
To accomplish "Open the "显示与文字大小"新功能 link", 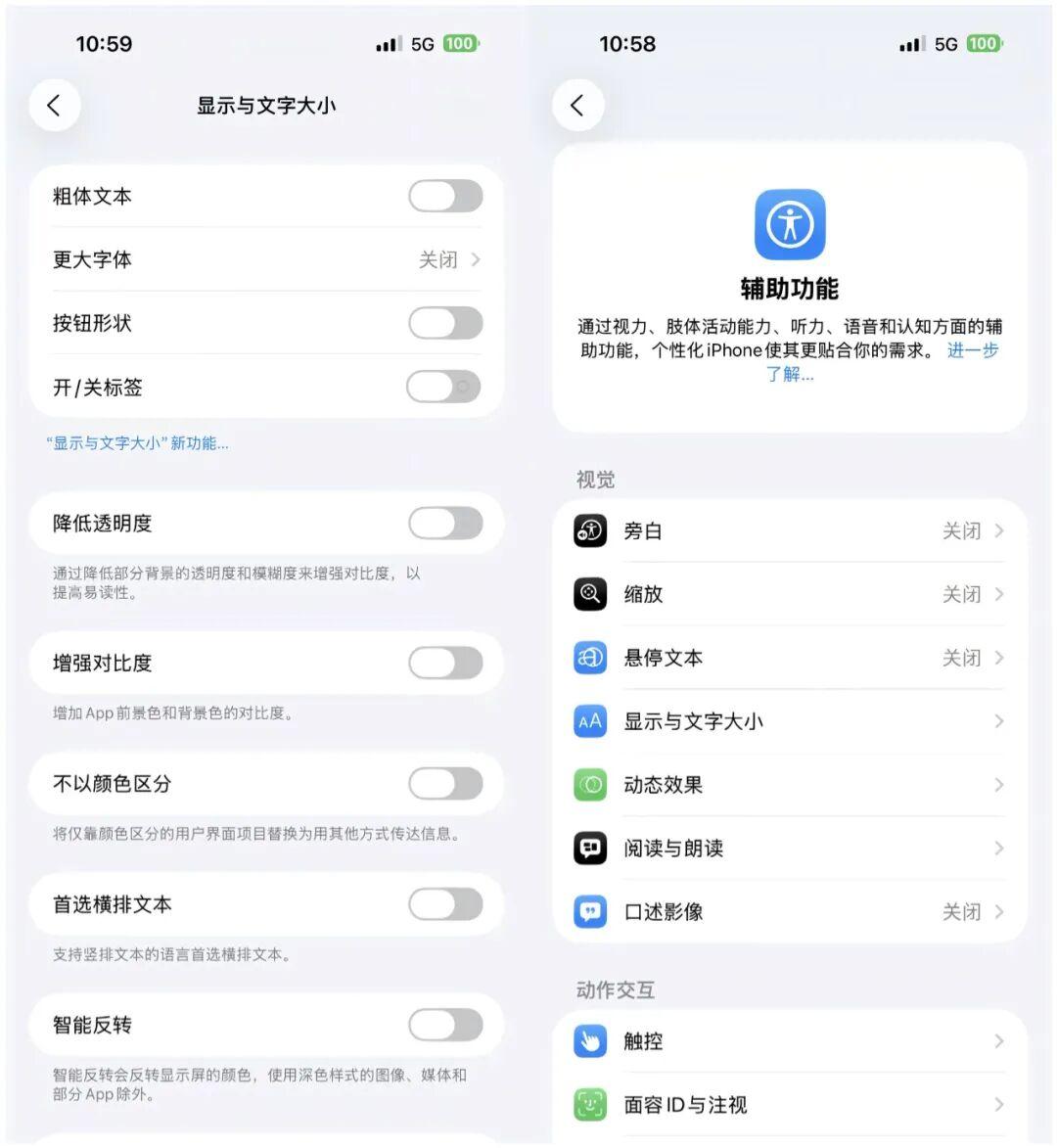I will 138,443.
